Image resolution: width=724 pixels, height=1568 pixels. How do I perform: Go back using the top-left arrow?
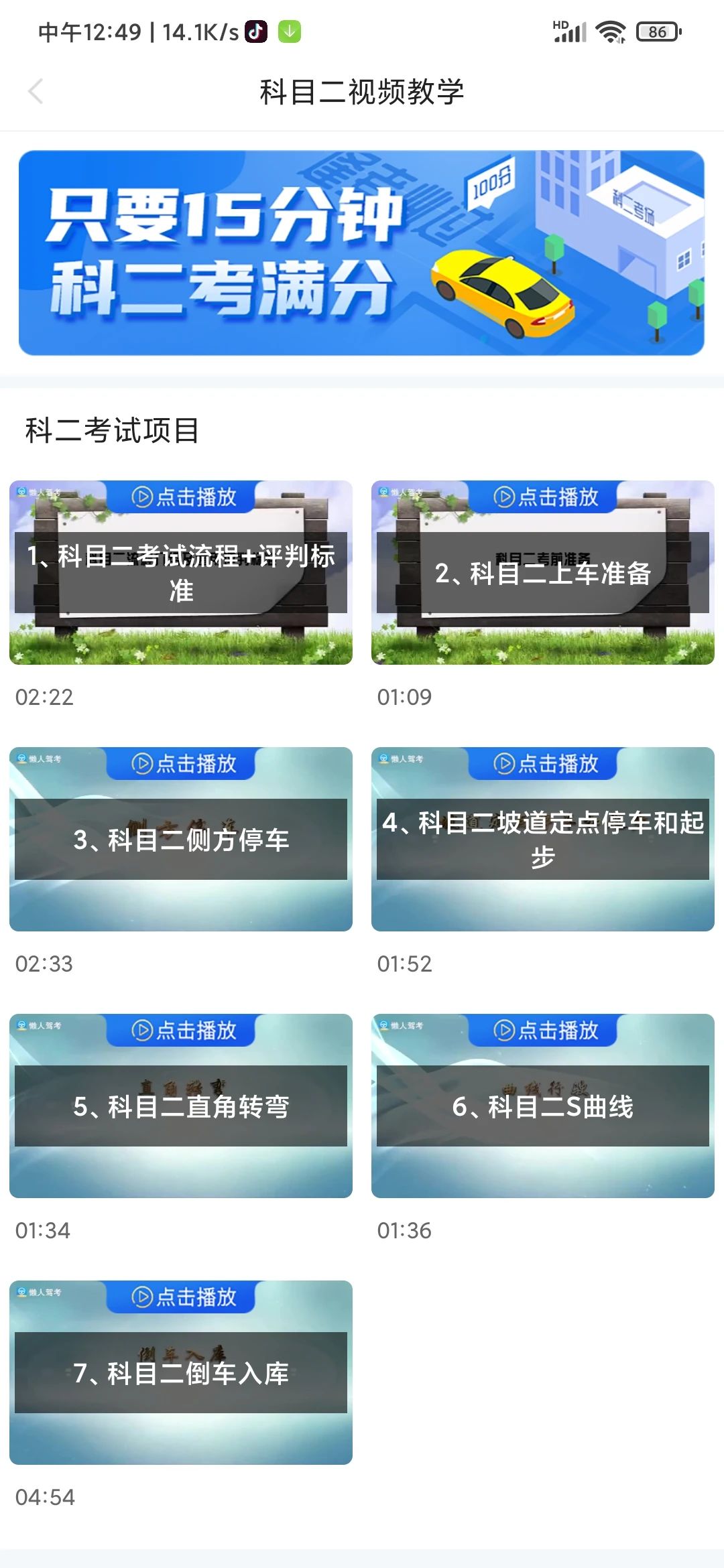click(x=36, y=92)
